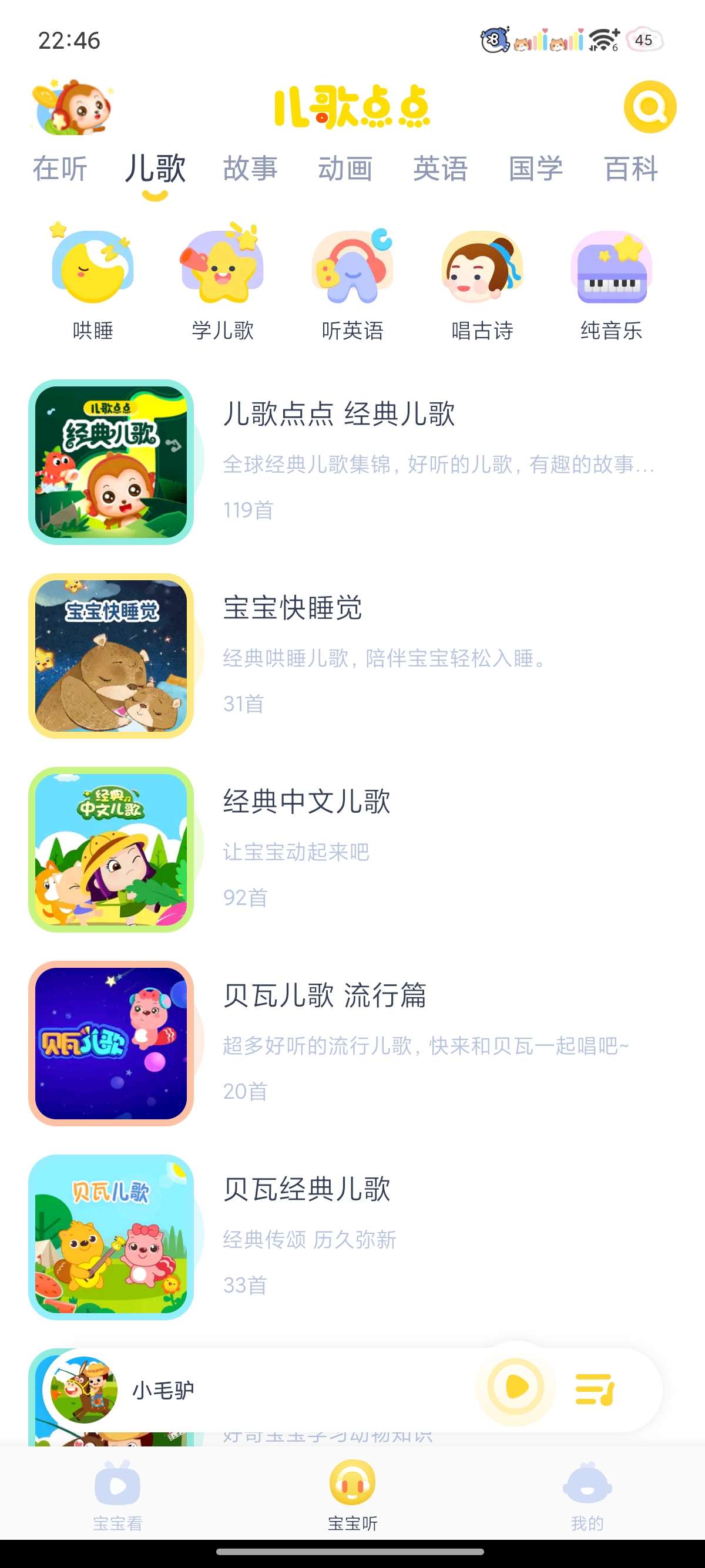This screenshot has height=1568, width=705.
Task: Switch to the 国学 tab
Action: (x=536, y=169)
